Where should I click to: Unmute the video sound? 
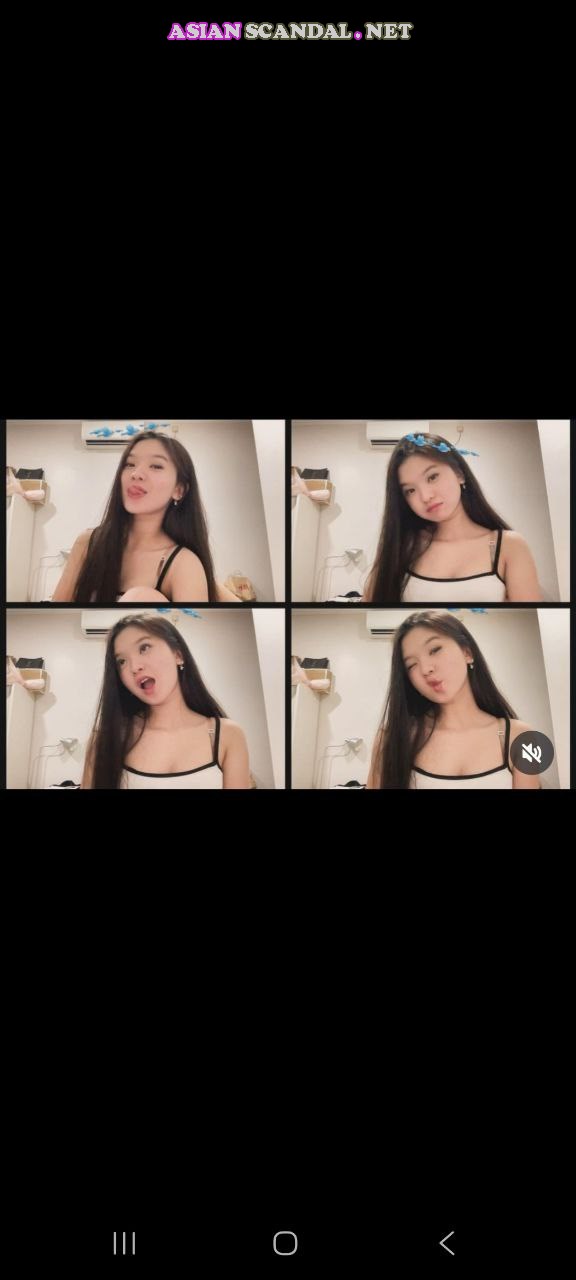tap(532, 753)
